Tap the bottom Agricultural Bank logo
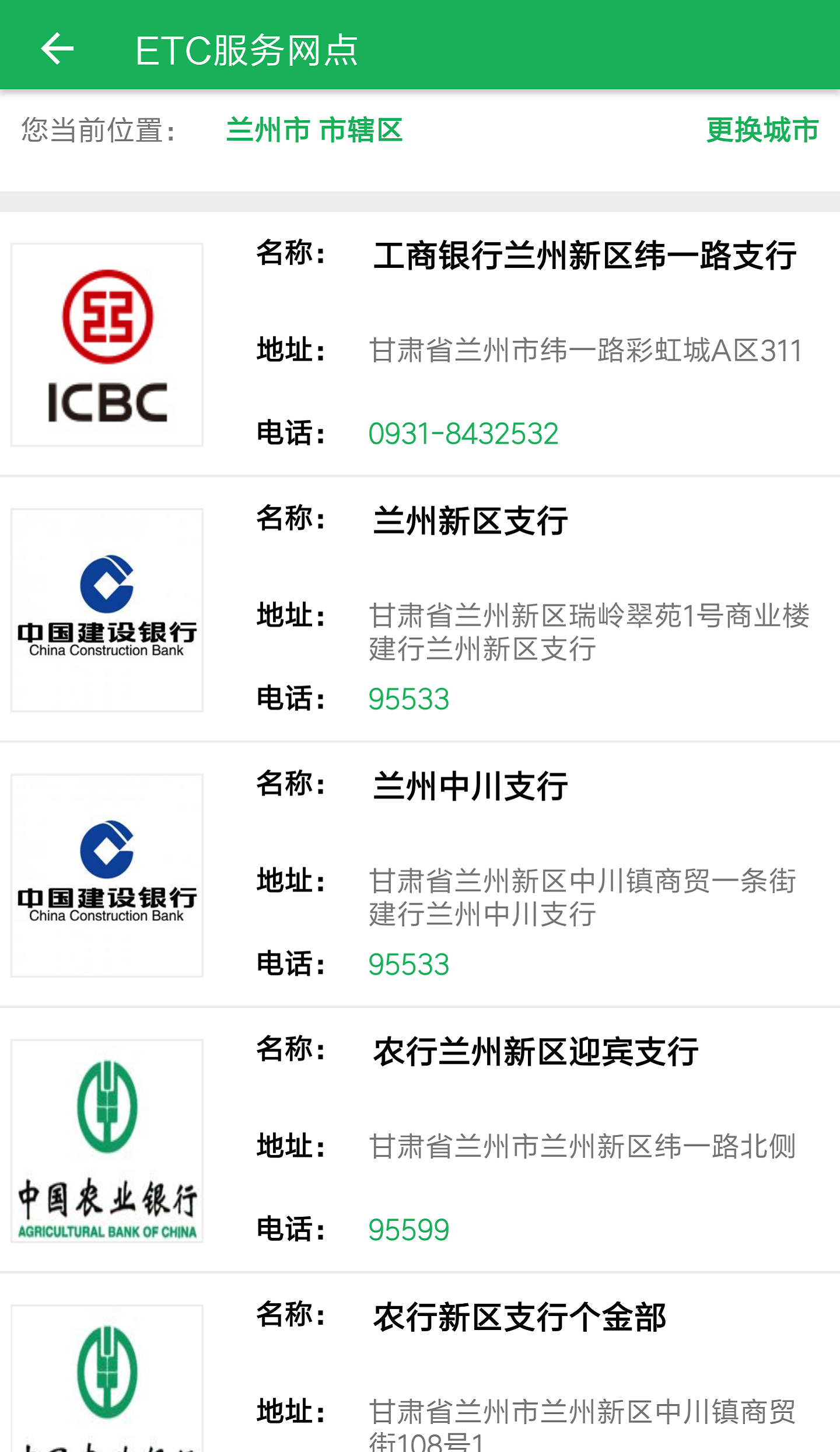 [107, 1389]
